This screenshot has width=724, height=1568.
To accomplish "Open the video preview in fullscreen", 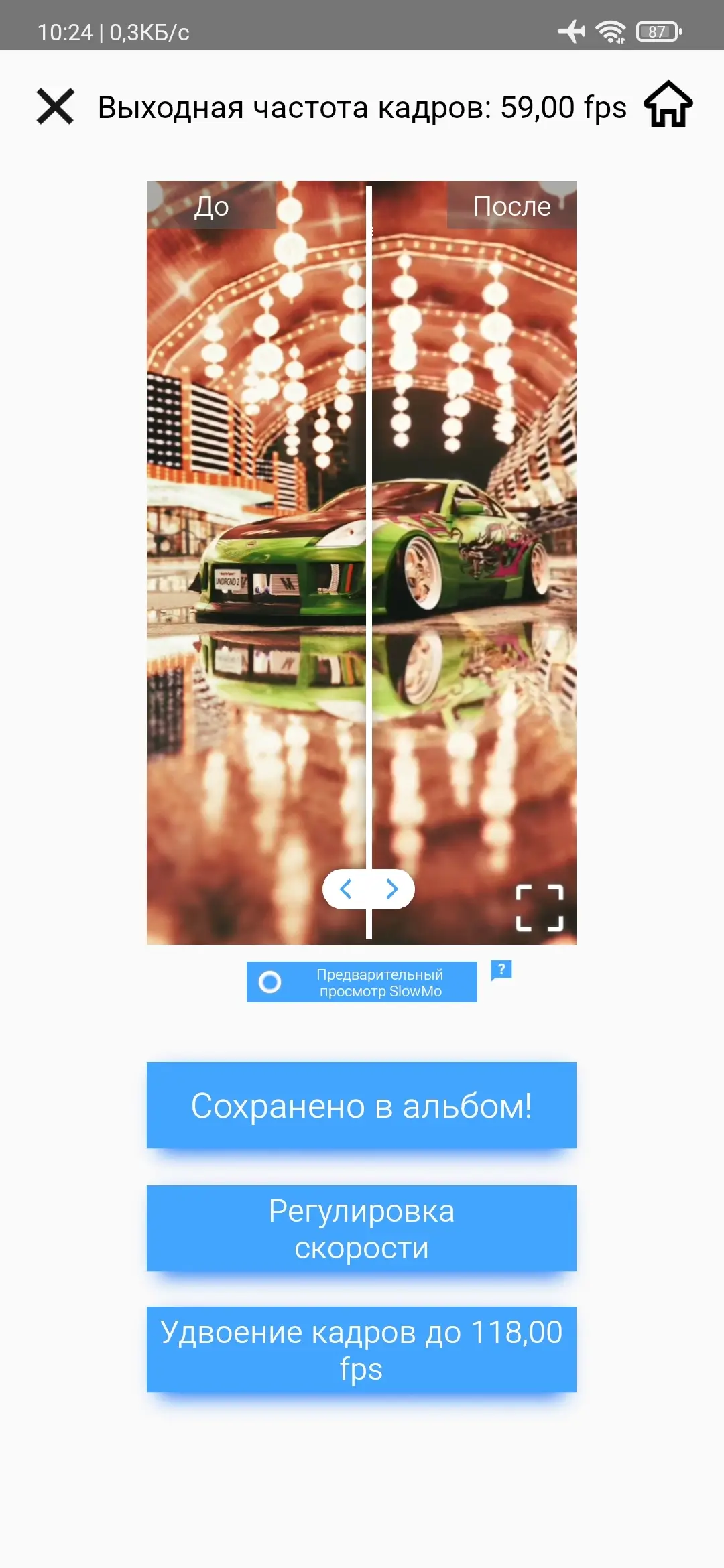I will coord(540,908).
